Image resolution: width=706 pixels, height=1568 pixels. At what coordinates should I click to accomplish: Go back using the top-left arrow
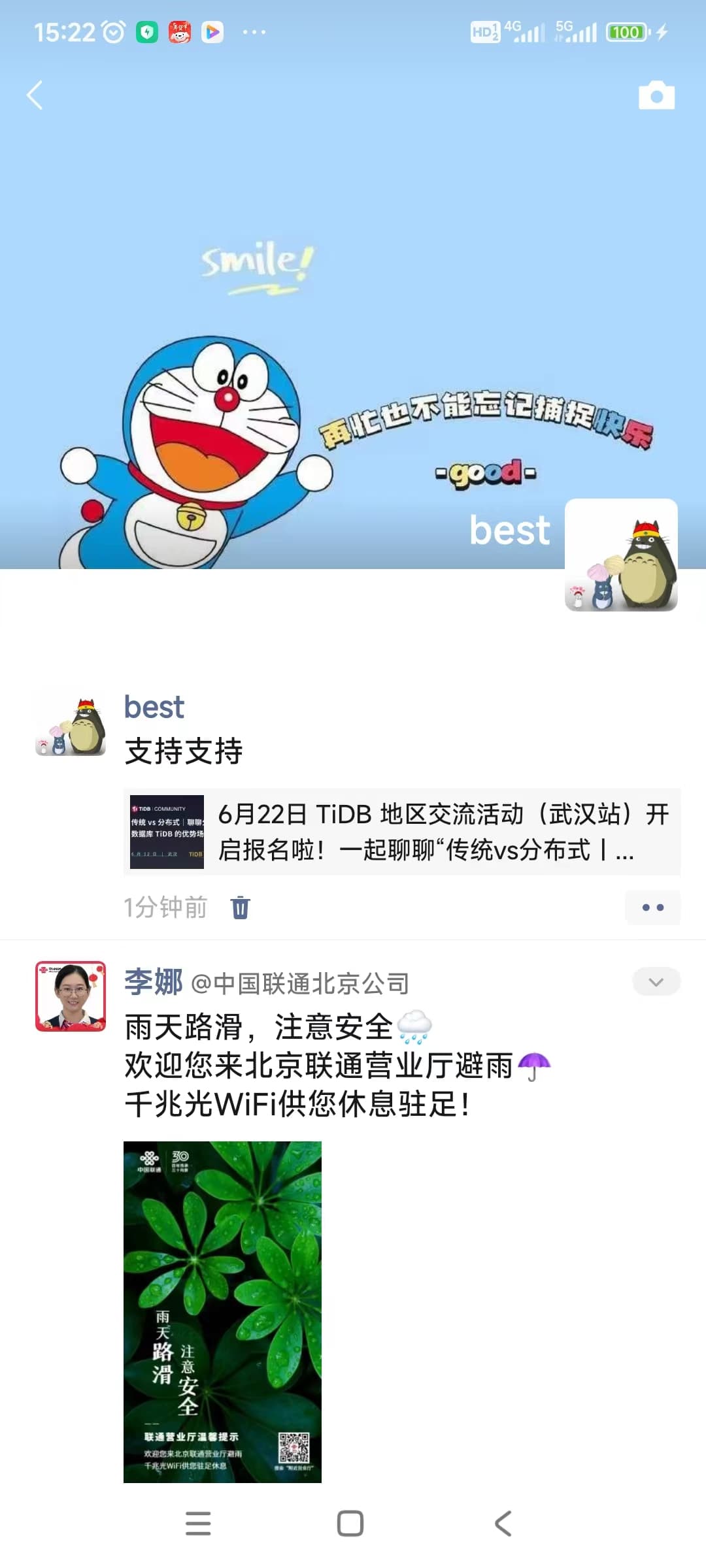tap(35, 95)
